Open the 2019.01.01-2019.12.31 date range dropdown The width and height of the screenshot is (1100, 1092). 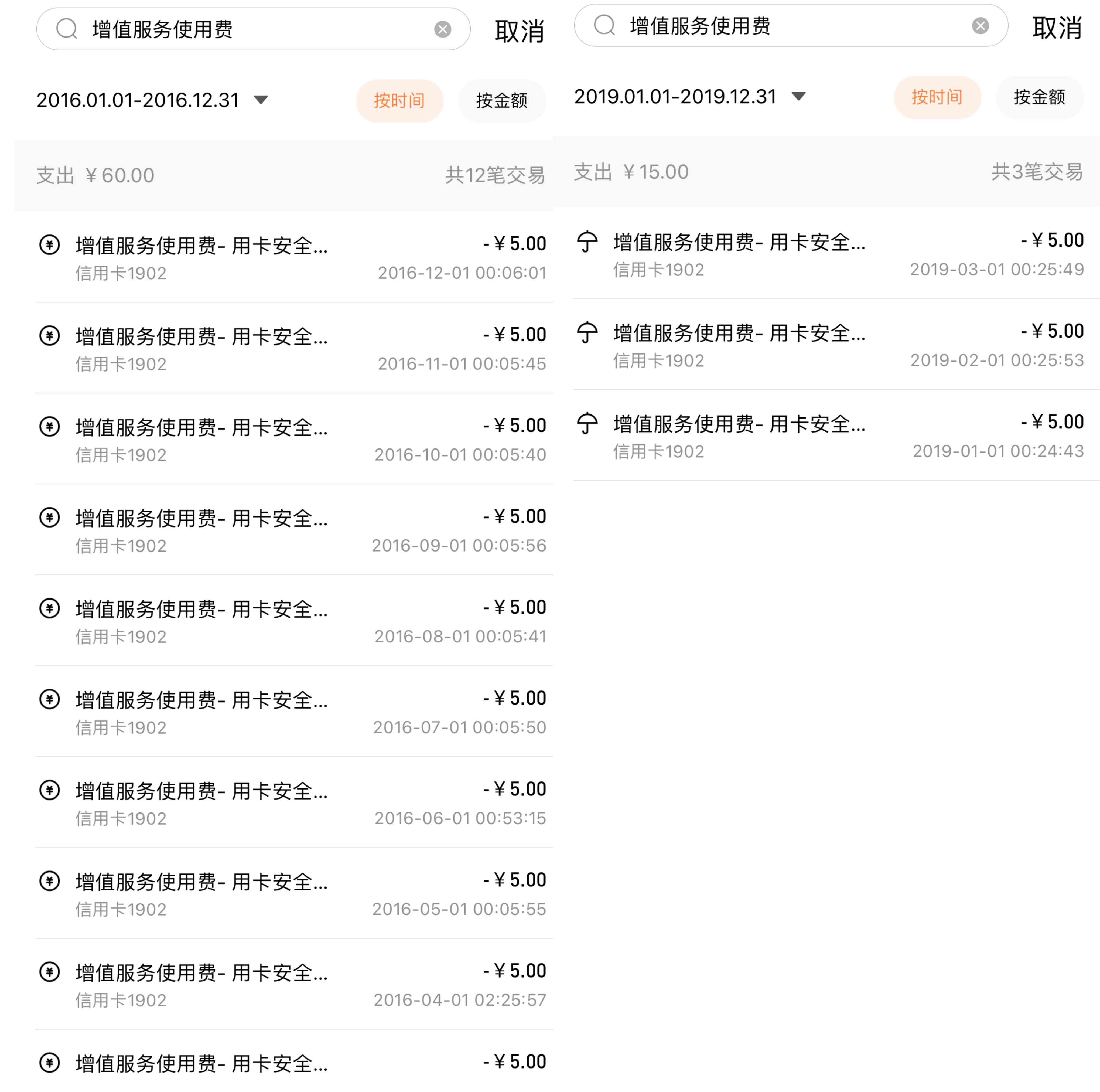(x=689, y=97)
